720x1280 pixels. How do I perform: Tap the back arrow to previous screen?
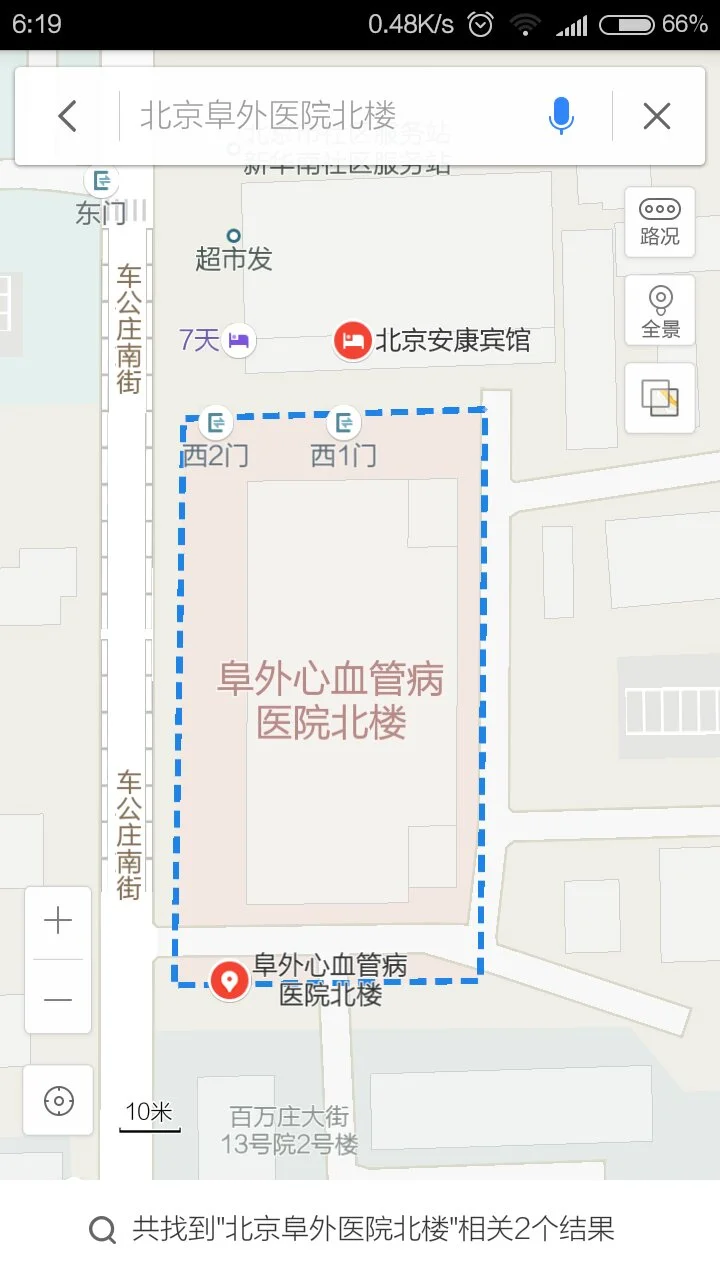[67, 116]
